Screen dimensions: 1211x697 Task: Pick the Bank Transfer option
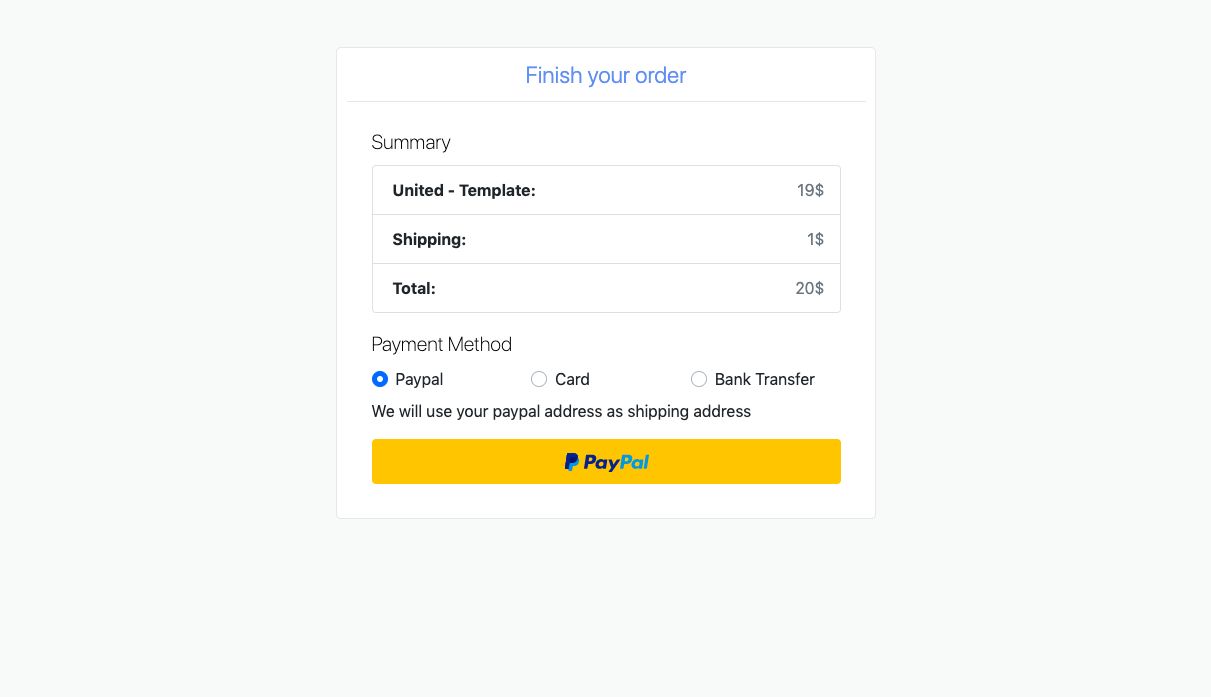699,379
